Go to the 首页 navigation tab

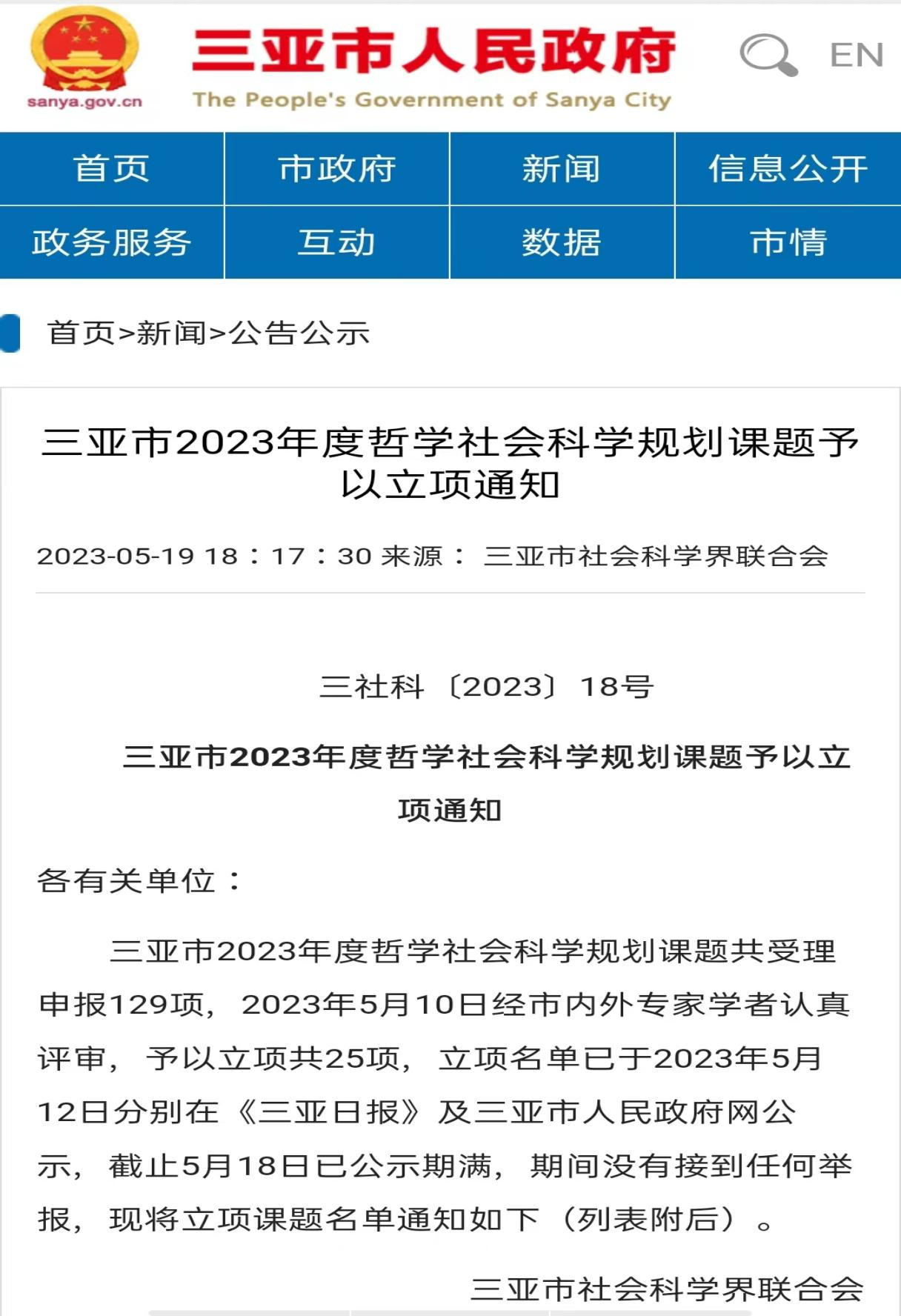pyautogui.click(x=111, y=169)
